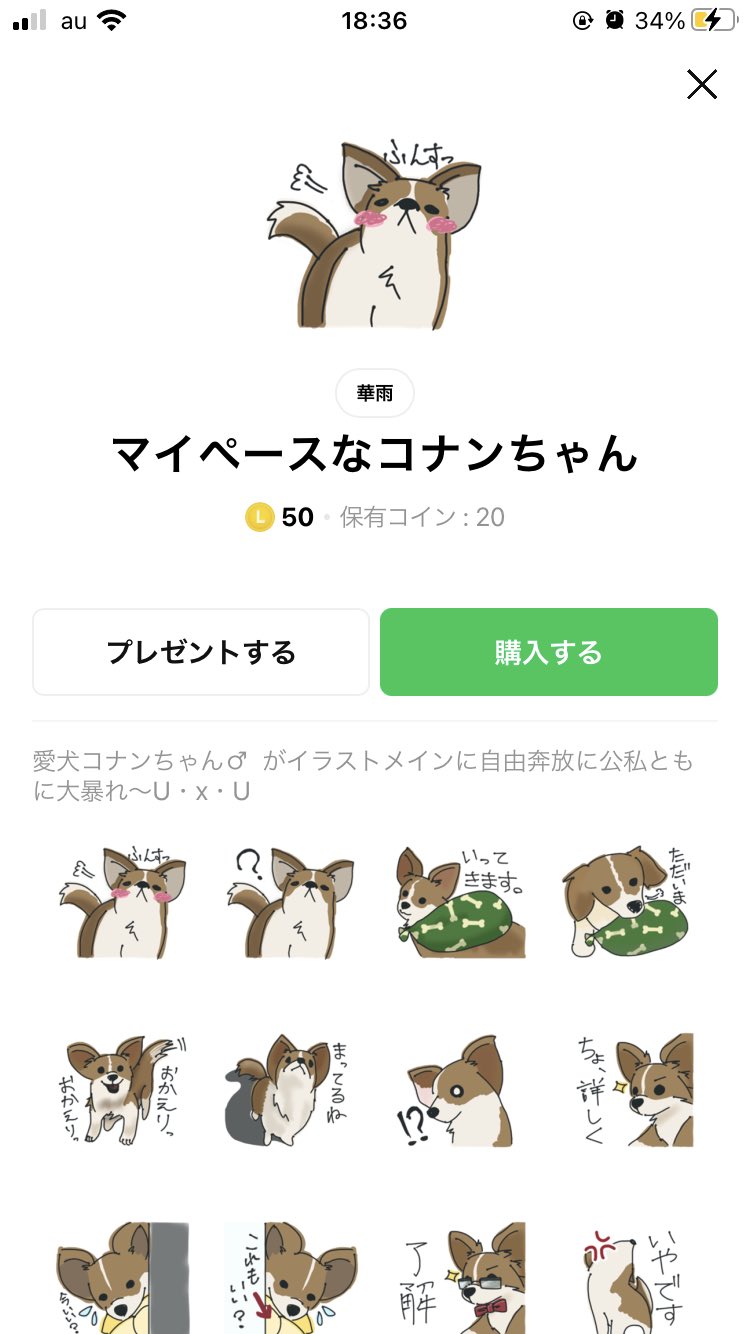Preview the !? surprised dog sticker
750x1334 pixels.
[459, 1090]
